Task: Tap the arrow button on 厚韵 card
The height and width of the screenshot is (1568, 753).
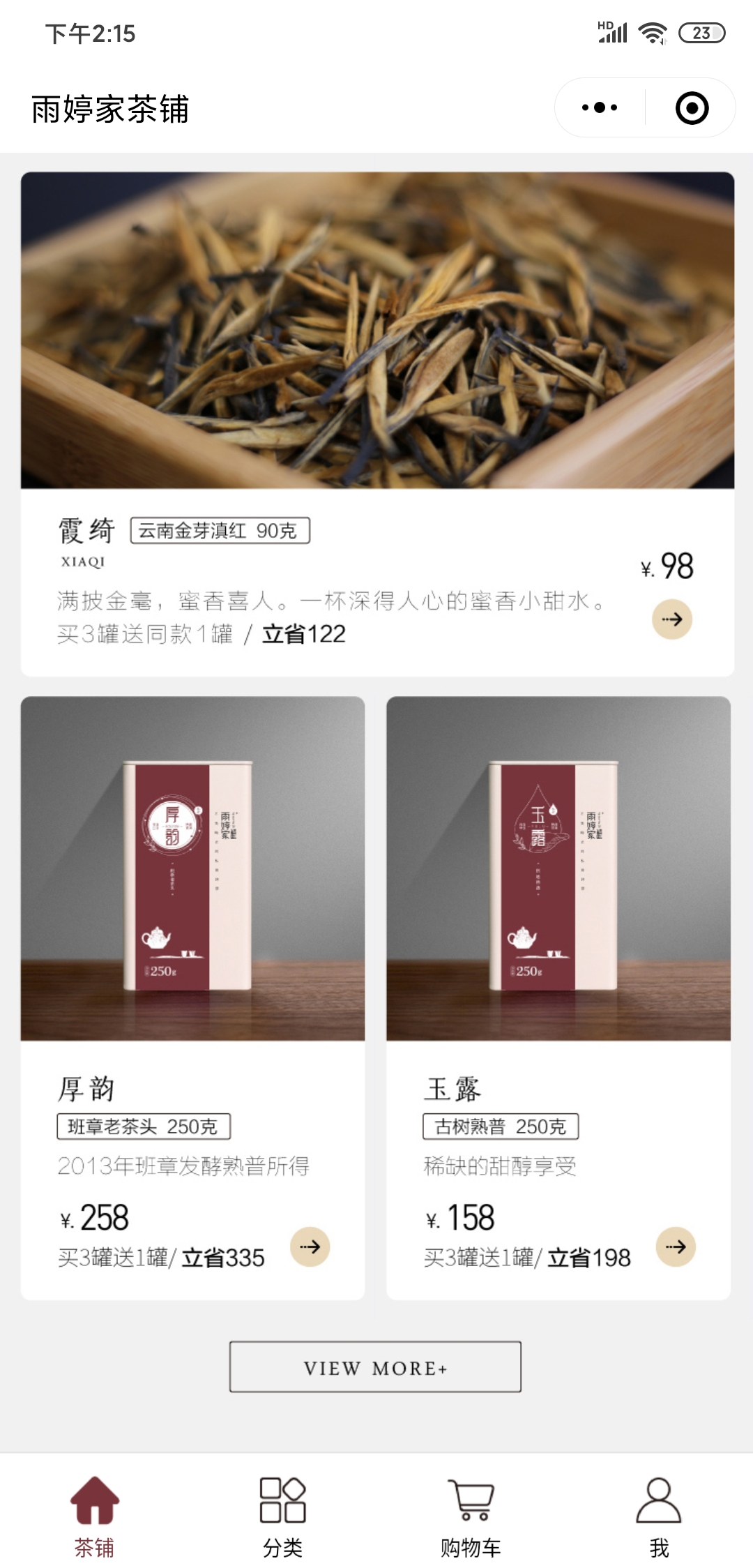Action: (310, 1246)
